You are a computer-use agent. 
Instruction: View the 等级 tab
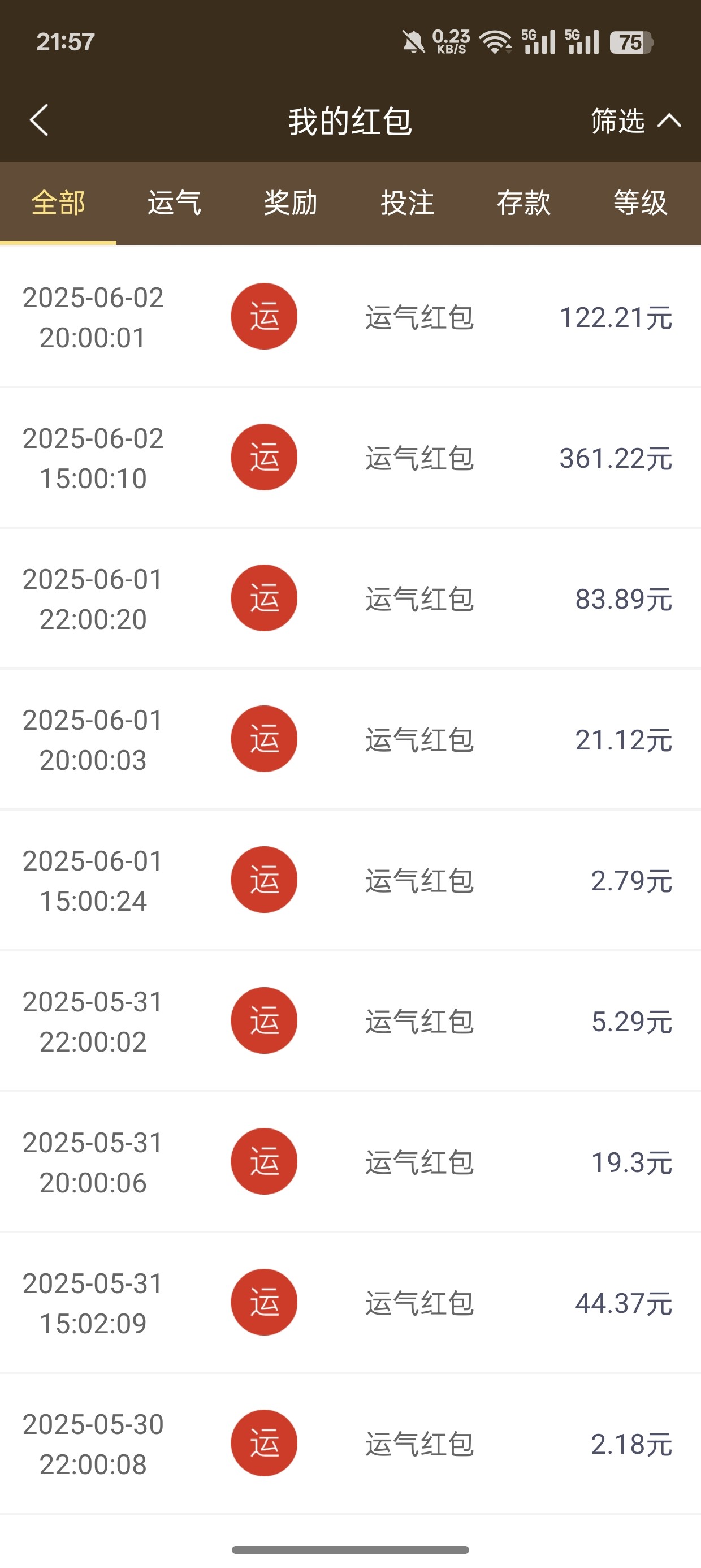point(639,203)
